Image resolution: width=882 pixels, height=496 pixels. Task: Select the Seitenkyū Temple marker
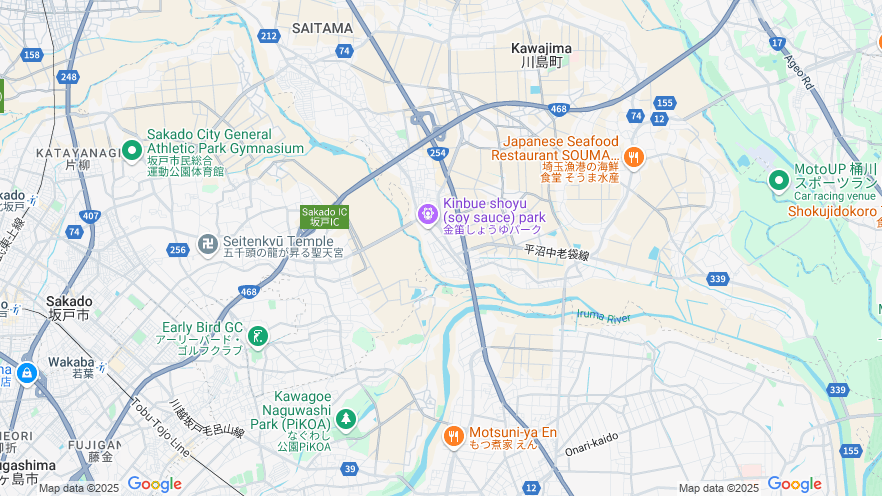(207, 244)
